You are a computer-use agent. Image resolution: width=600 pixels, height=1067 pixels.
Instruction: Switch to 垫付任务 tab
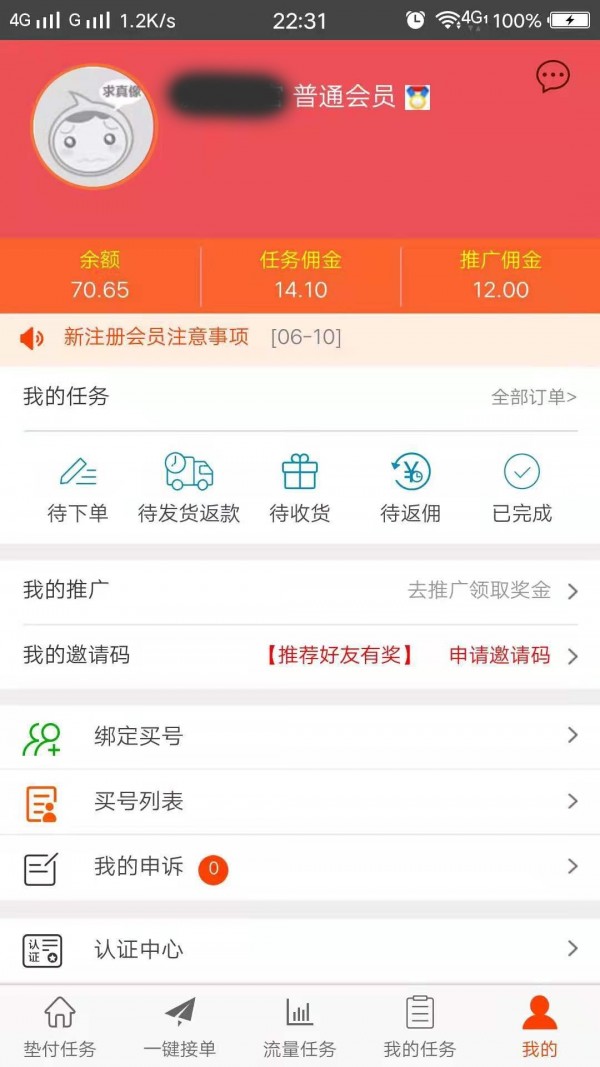pyautogui.click(x=60, y=1027)
